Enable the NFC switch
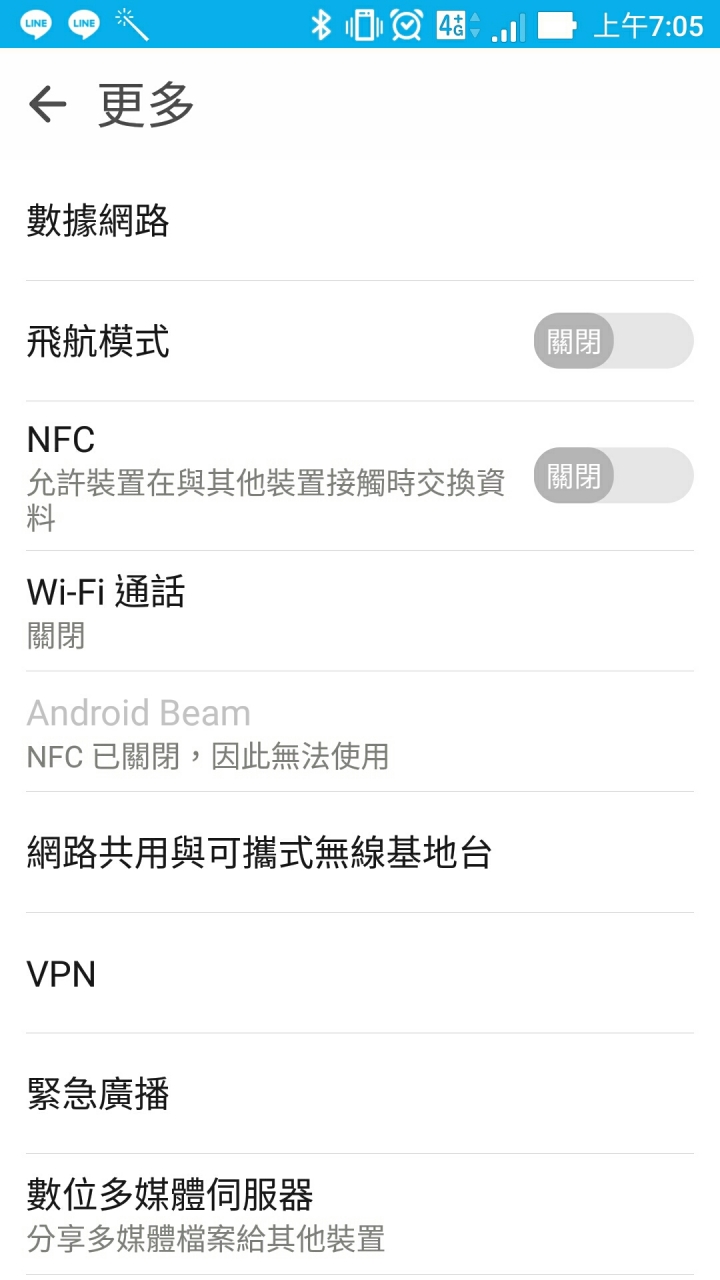Screen dimensions: 720x1280 click(x=613, y=475)
